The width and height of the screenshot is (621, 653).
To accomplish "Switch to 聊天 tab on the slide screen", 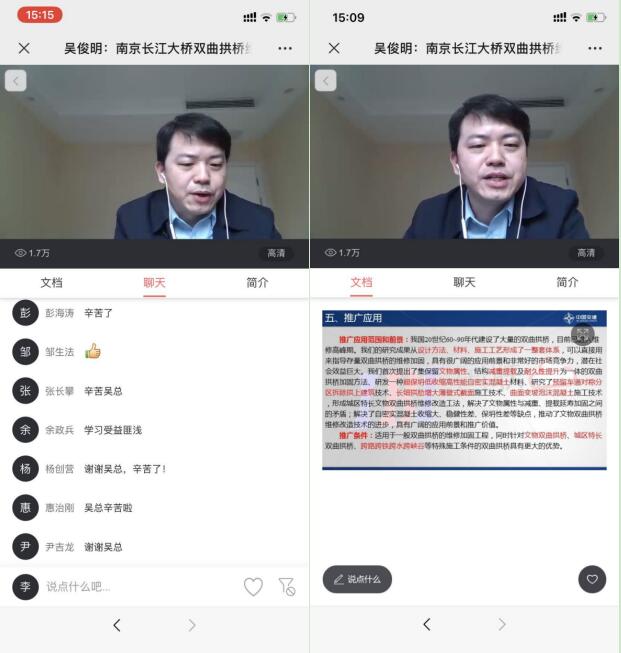I will (464, 283).
